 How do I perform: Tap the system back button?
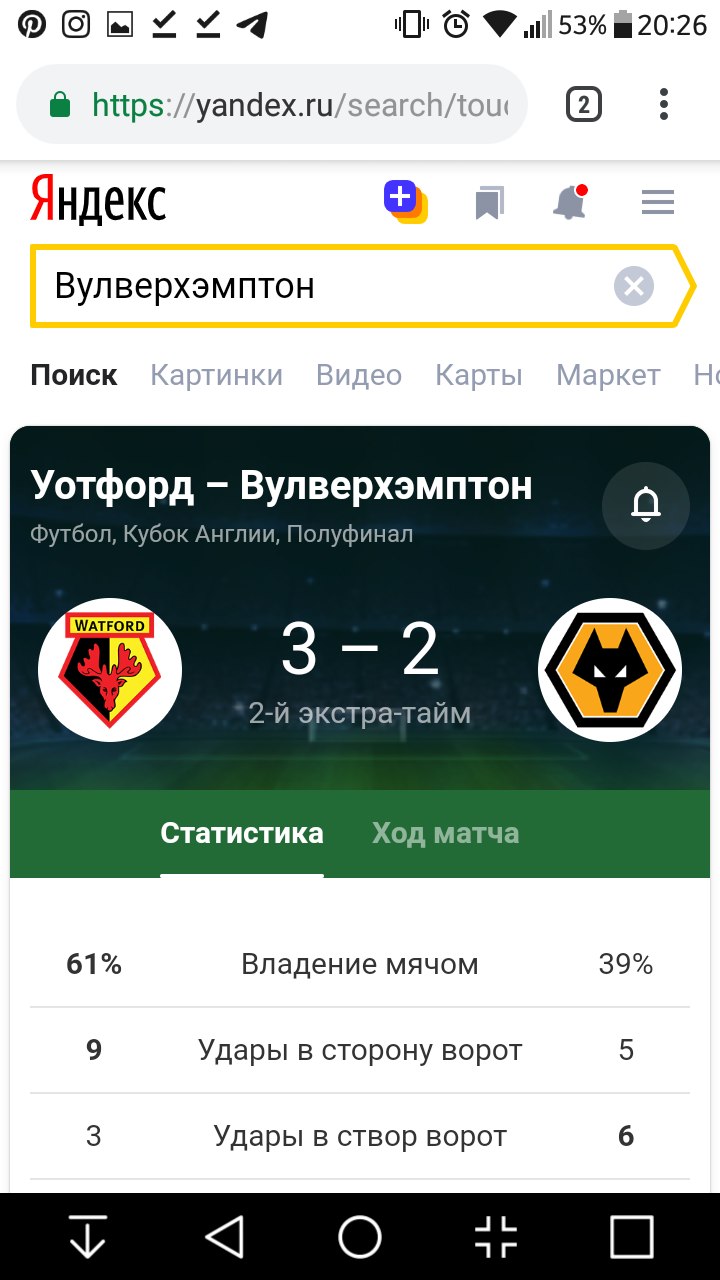tap(225, 1236)
